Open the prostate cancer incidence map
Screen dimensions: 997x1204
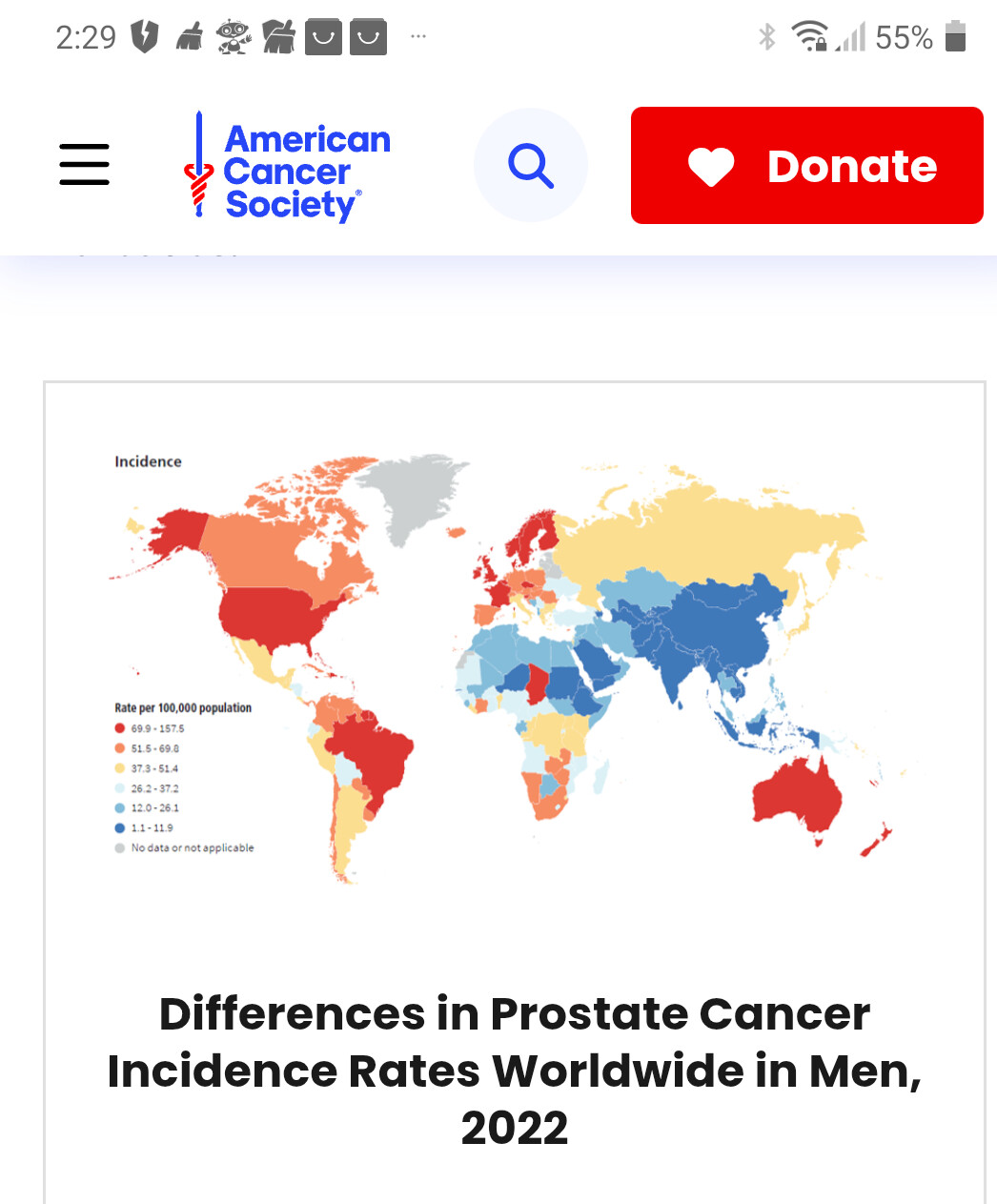tap(514, 667)
